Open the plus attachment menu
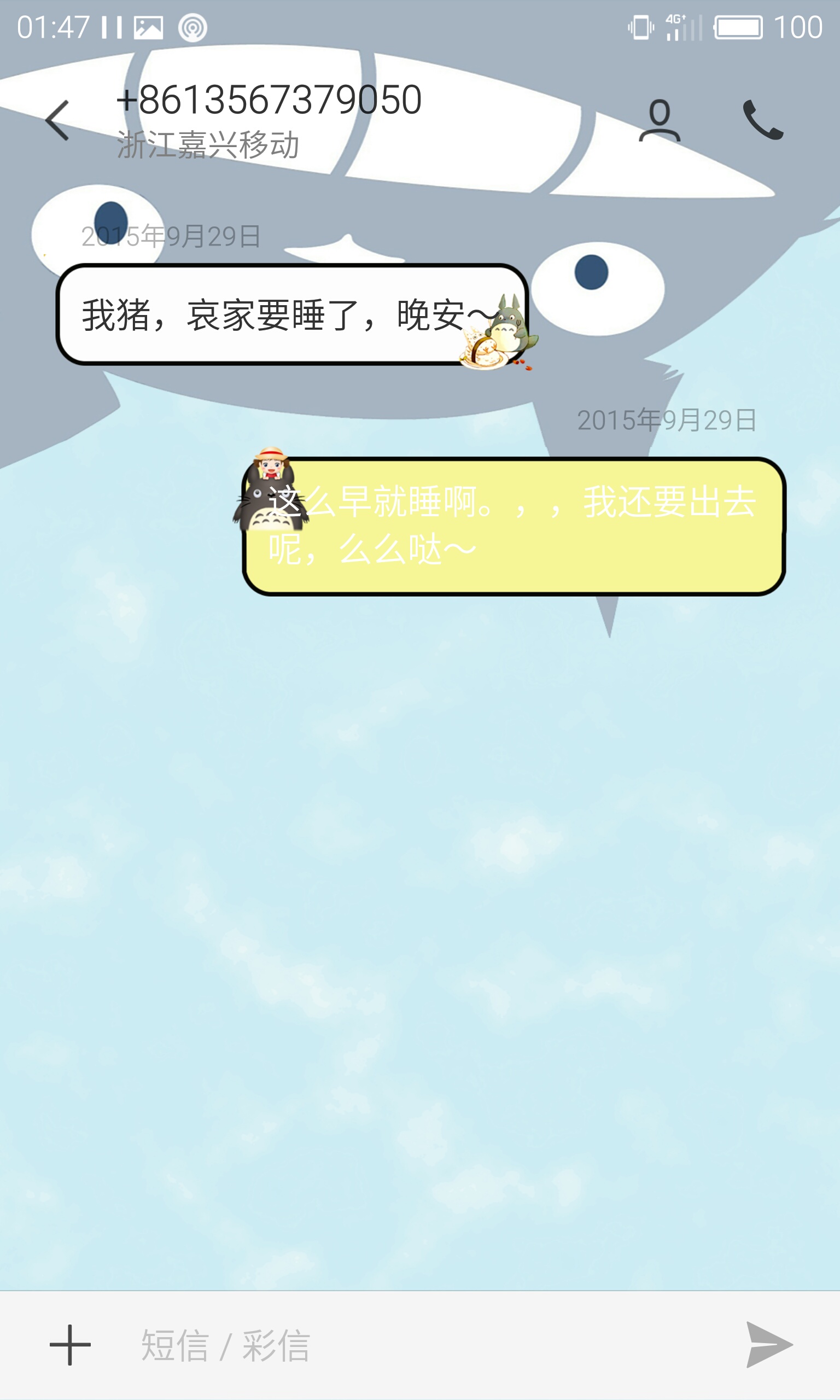This screenshot has width=840, height=1400. [x=70, y=1345]
